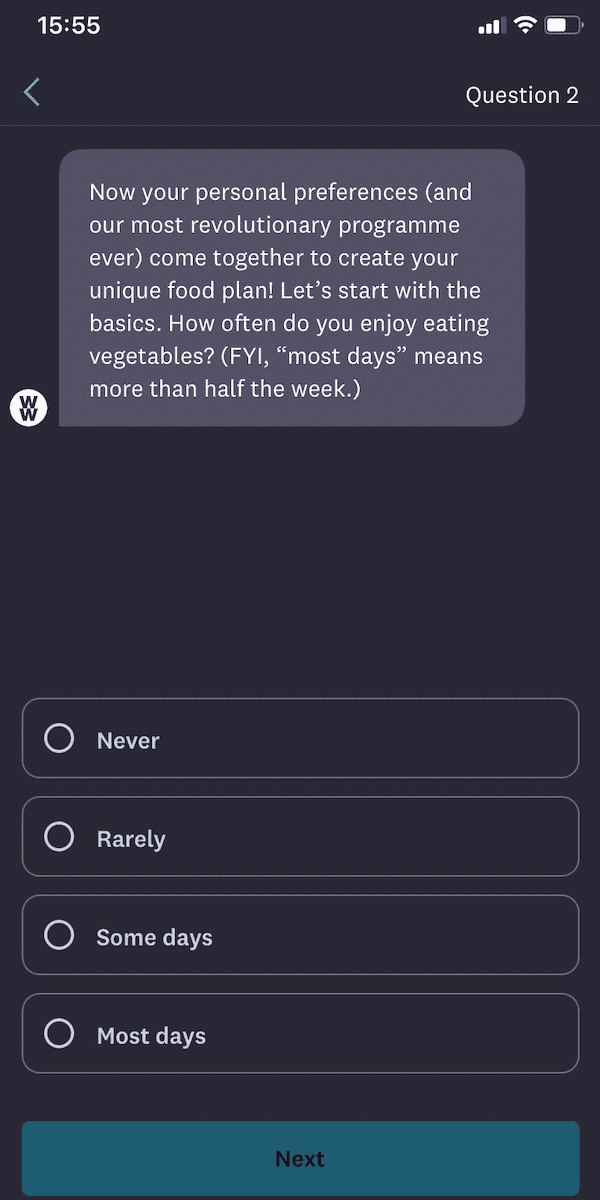Select Most days for vegetables
The image size is (600, 1200).
pos(300,1033)
